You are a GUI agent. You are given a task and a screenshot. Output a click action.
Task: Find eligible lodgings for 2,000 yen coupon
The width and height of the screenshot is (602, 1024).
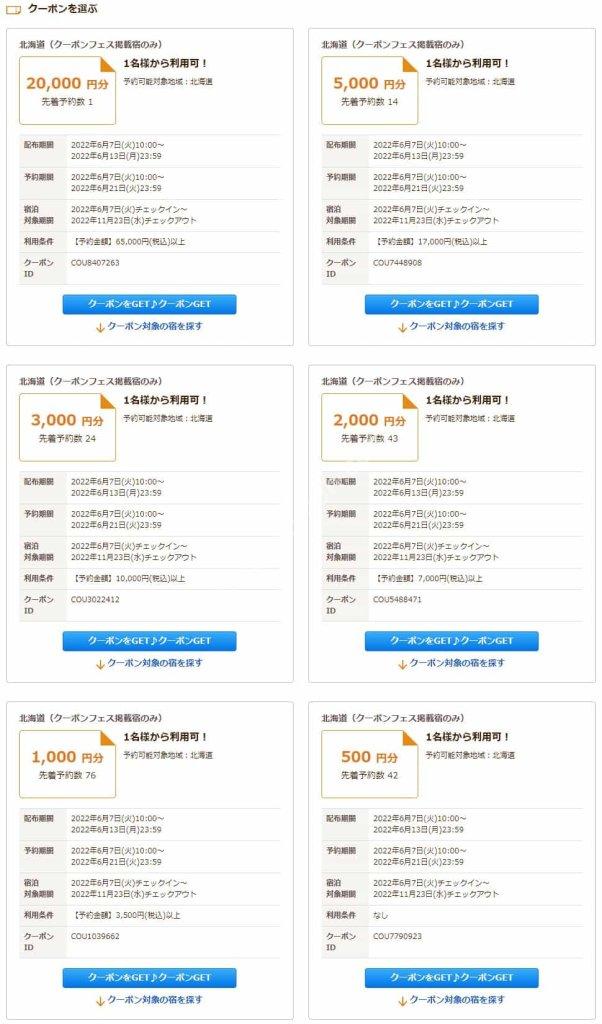tap(452, 664)
